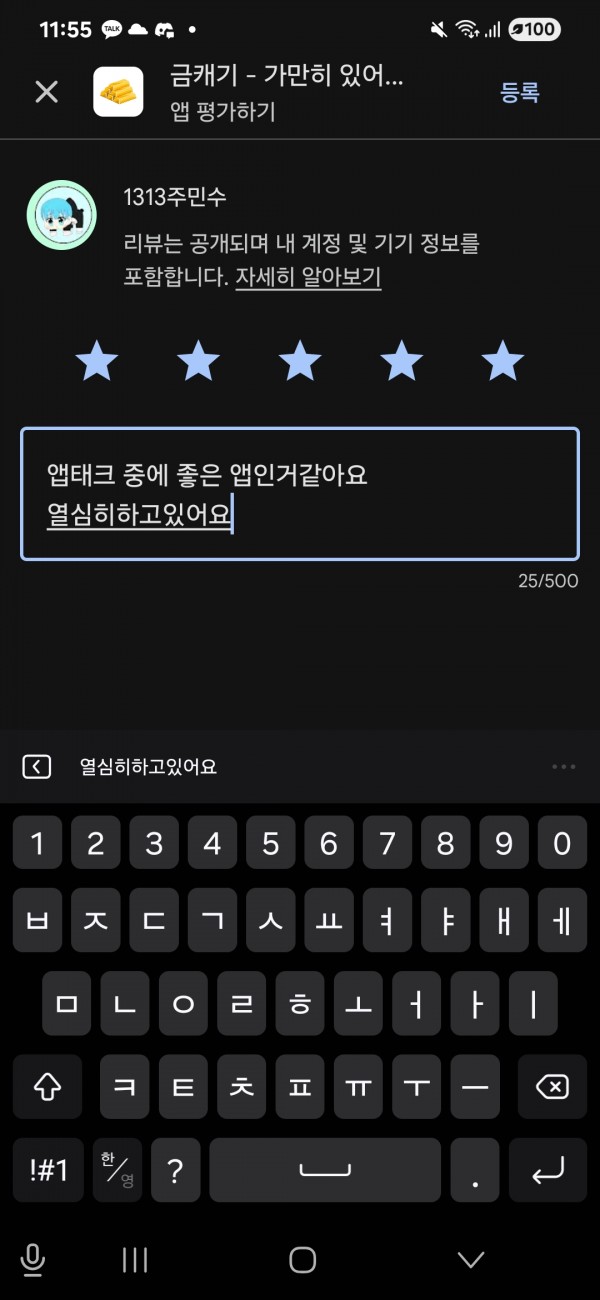This screenshot has width=600, height=1300.
Task: Start voice input with the microphone
Action: pyautogui.click(x=33, y=1259)
